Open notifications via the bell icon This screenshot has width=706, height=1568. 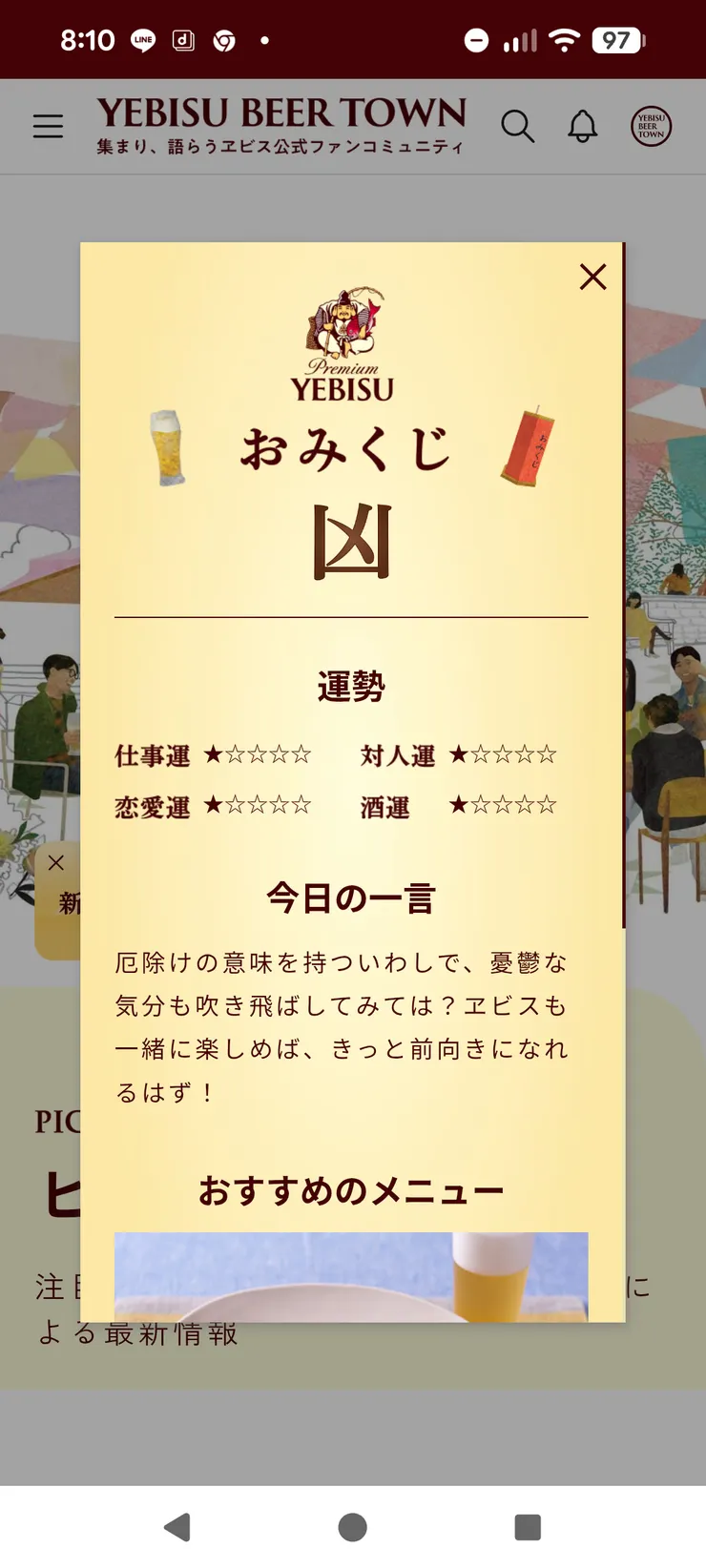tap(583, 125)
